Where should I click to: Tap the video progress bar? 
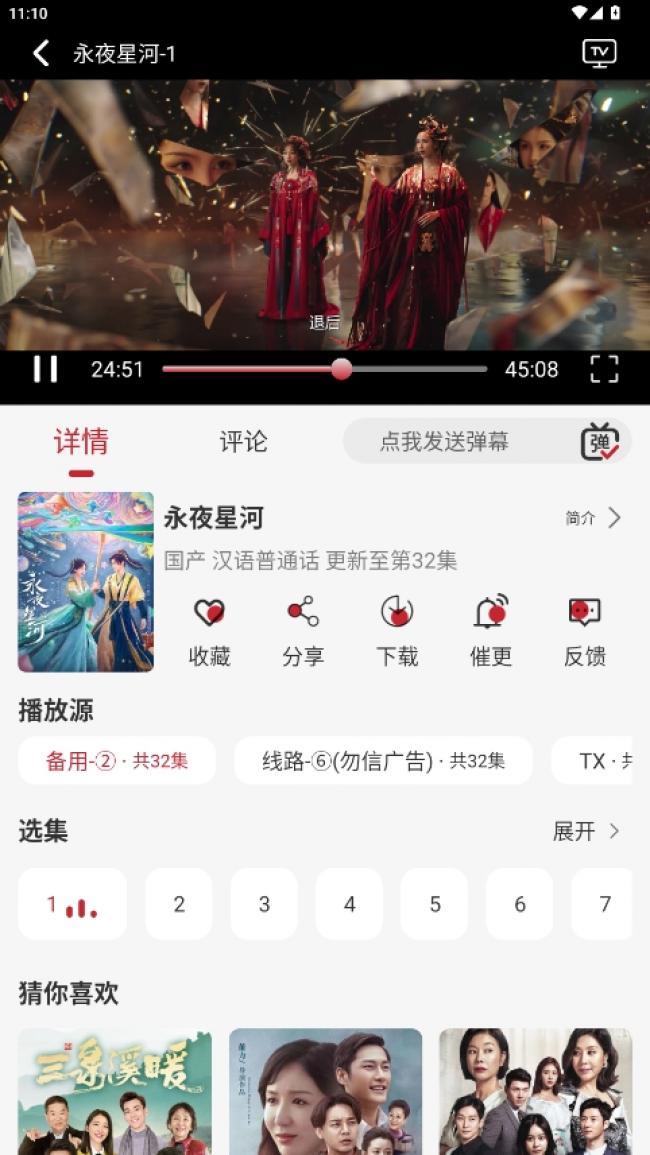[x=324, y=369]
